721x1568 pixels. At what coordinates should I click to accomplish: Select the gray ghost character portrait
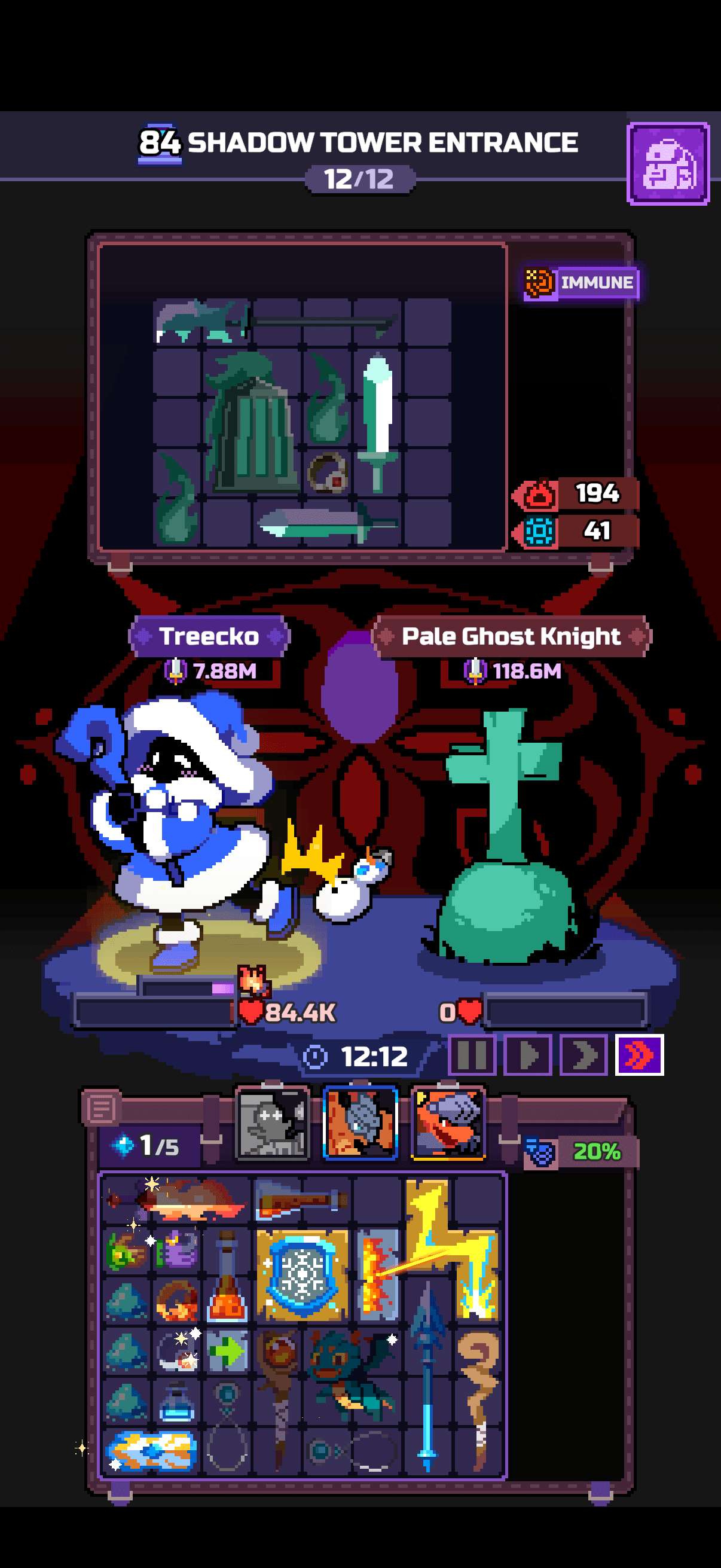273,1122
